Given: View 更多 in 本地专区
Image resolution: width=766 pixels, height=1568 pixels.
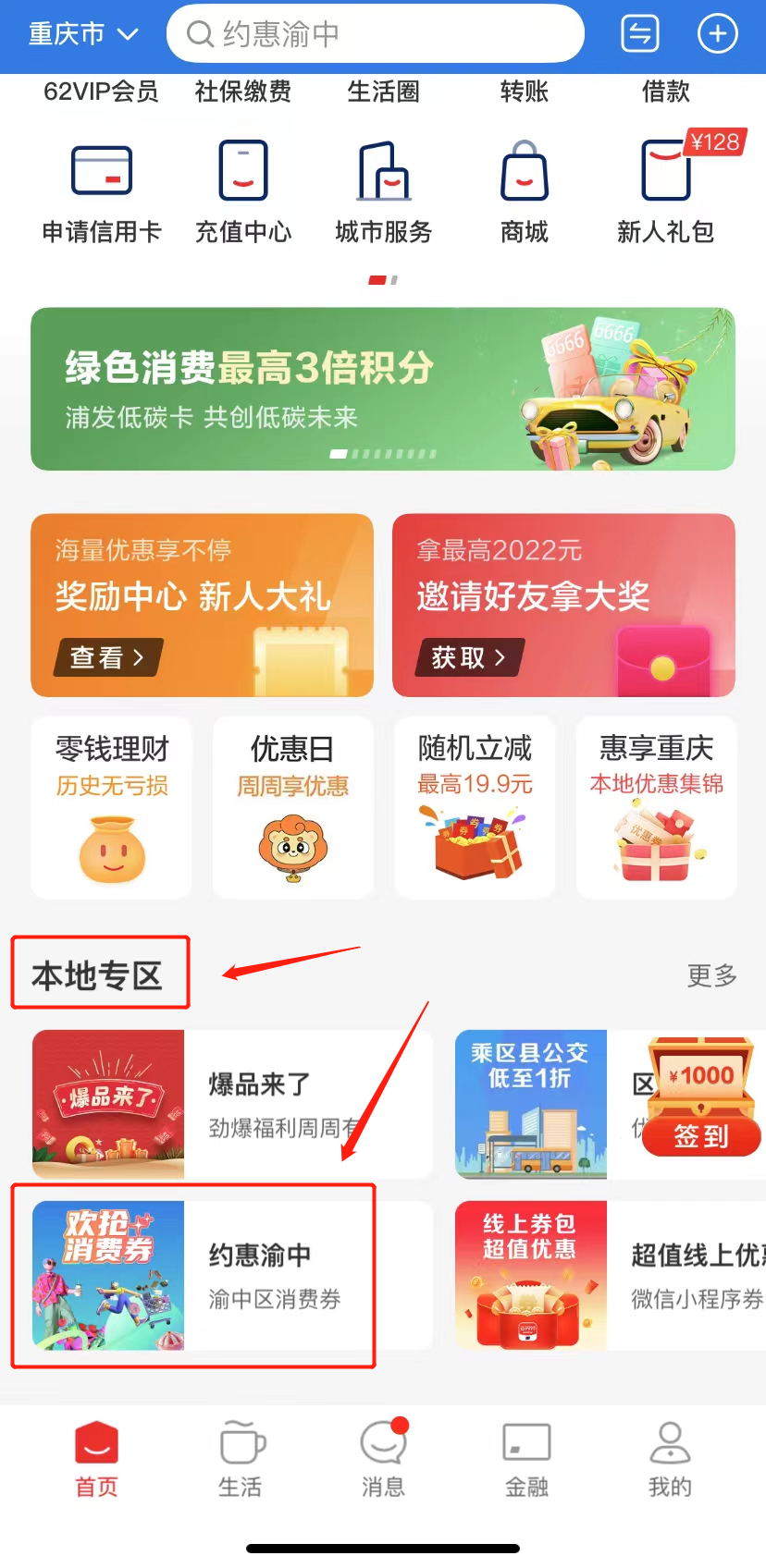Looking at the screenshot, I should coord(711,975).
